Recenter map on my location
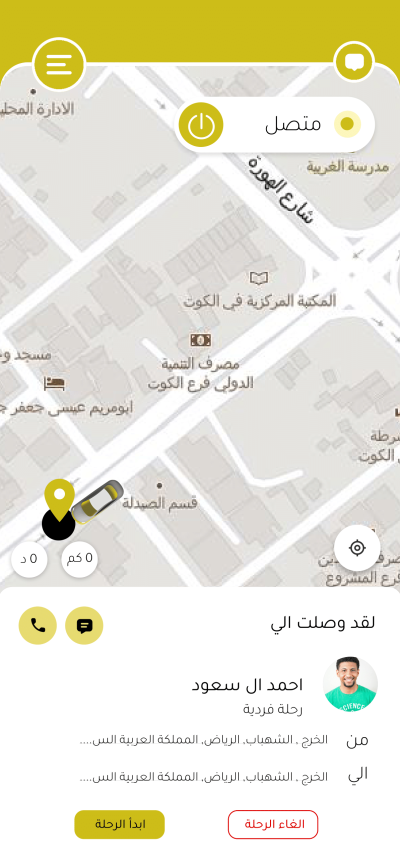This screenshot has height=867, width=400. point(357,548)
